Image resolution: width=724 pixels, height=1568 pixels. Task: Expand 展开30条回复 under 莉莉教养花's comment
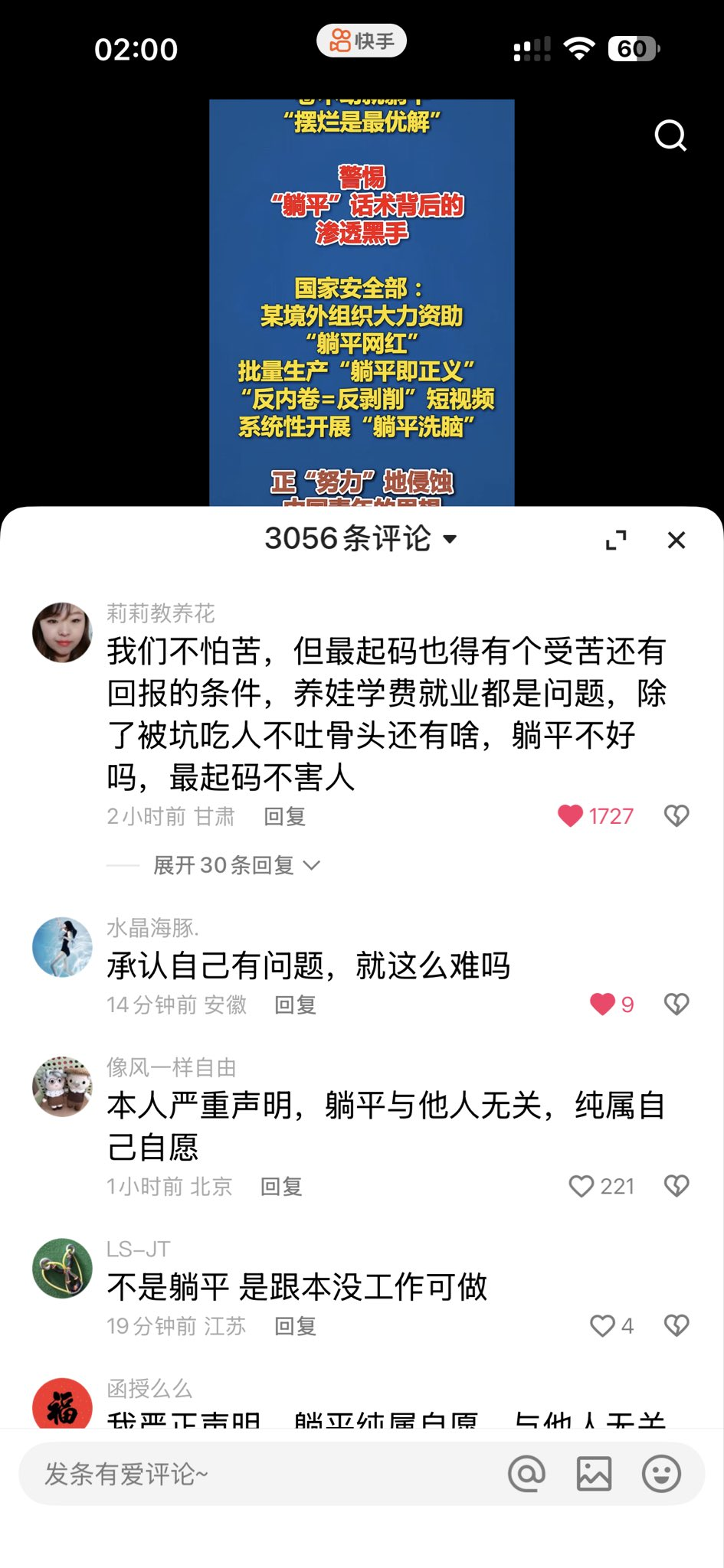click(235, 865)
